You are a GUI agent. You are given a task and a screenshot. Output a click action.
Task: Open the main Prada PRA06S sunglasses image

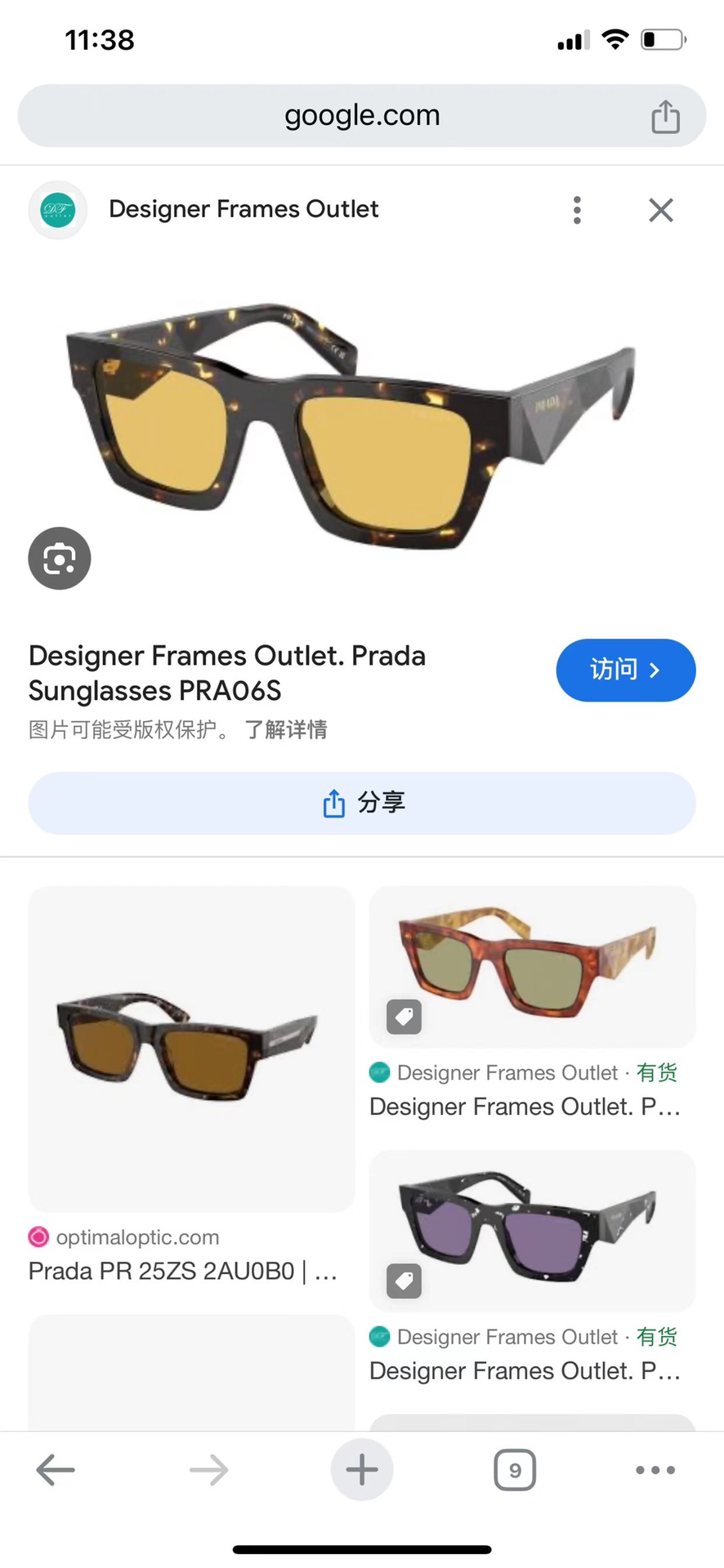[351, 425]
